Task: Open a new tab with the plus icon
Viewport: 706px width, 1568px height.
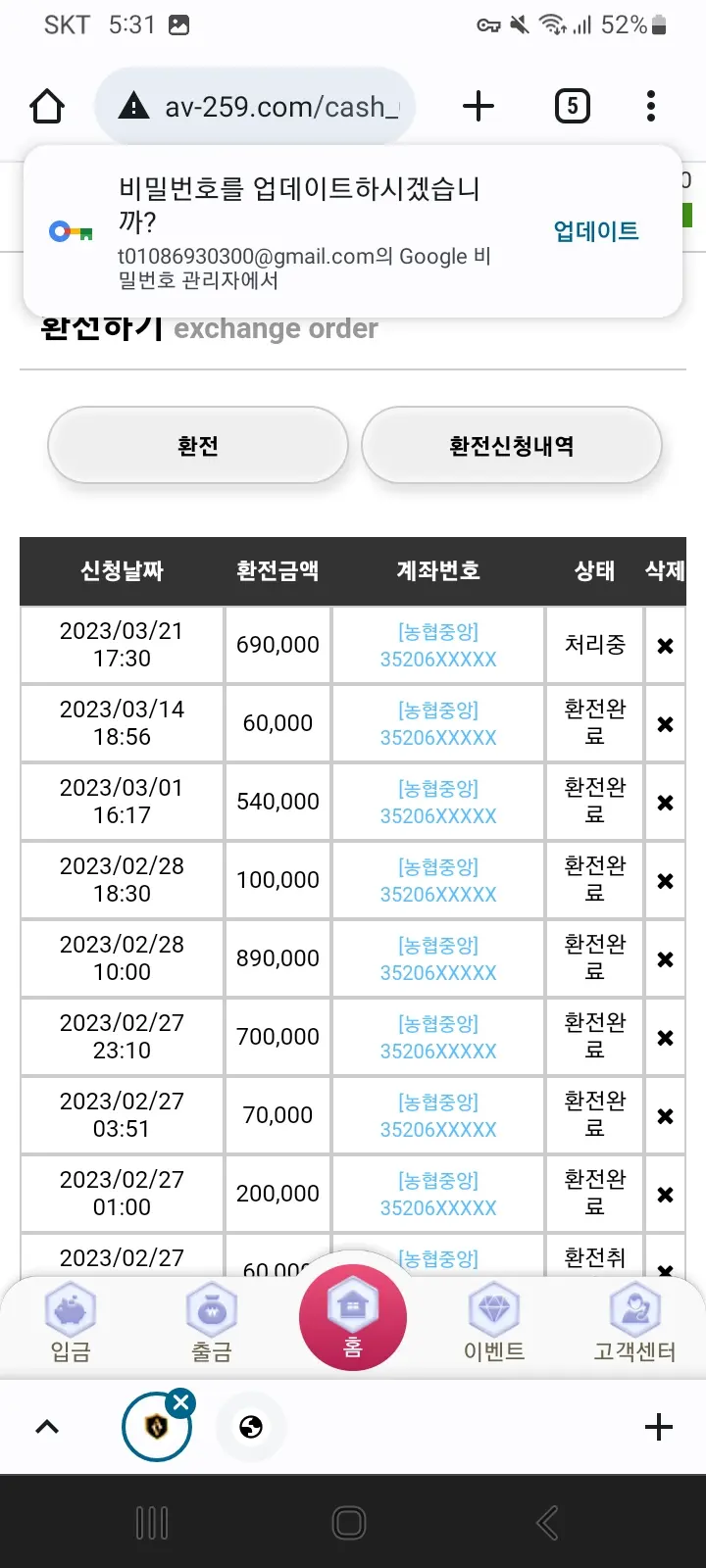Action: (x=478, y=106)
